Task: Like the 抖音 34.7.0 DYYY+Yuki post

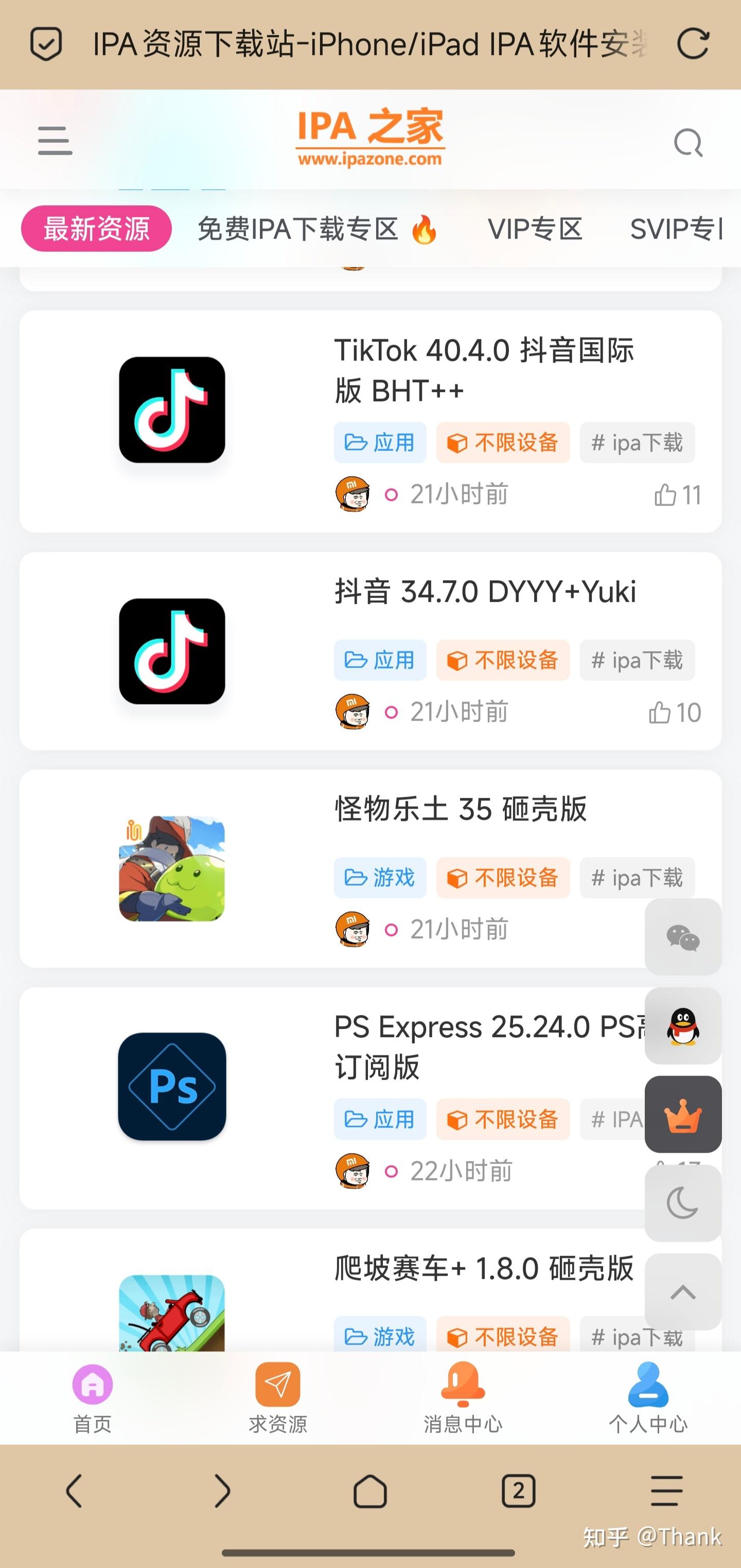Action: point(675,712)
